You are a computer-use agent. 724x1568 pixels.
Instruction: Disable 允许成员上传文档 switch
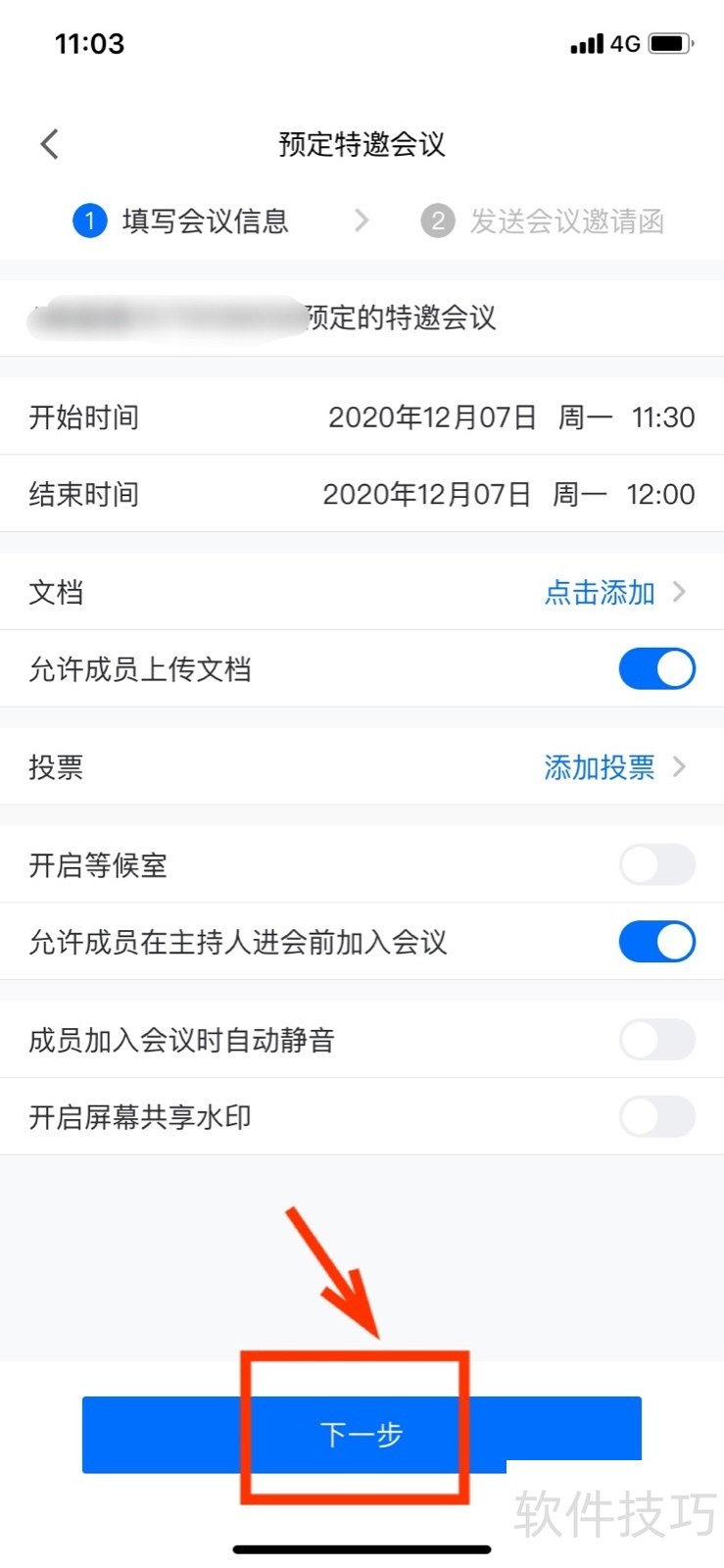pyautogui.click(x=656, y=669)
